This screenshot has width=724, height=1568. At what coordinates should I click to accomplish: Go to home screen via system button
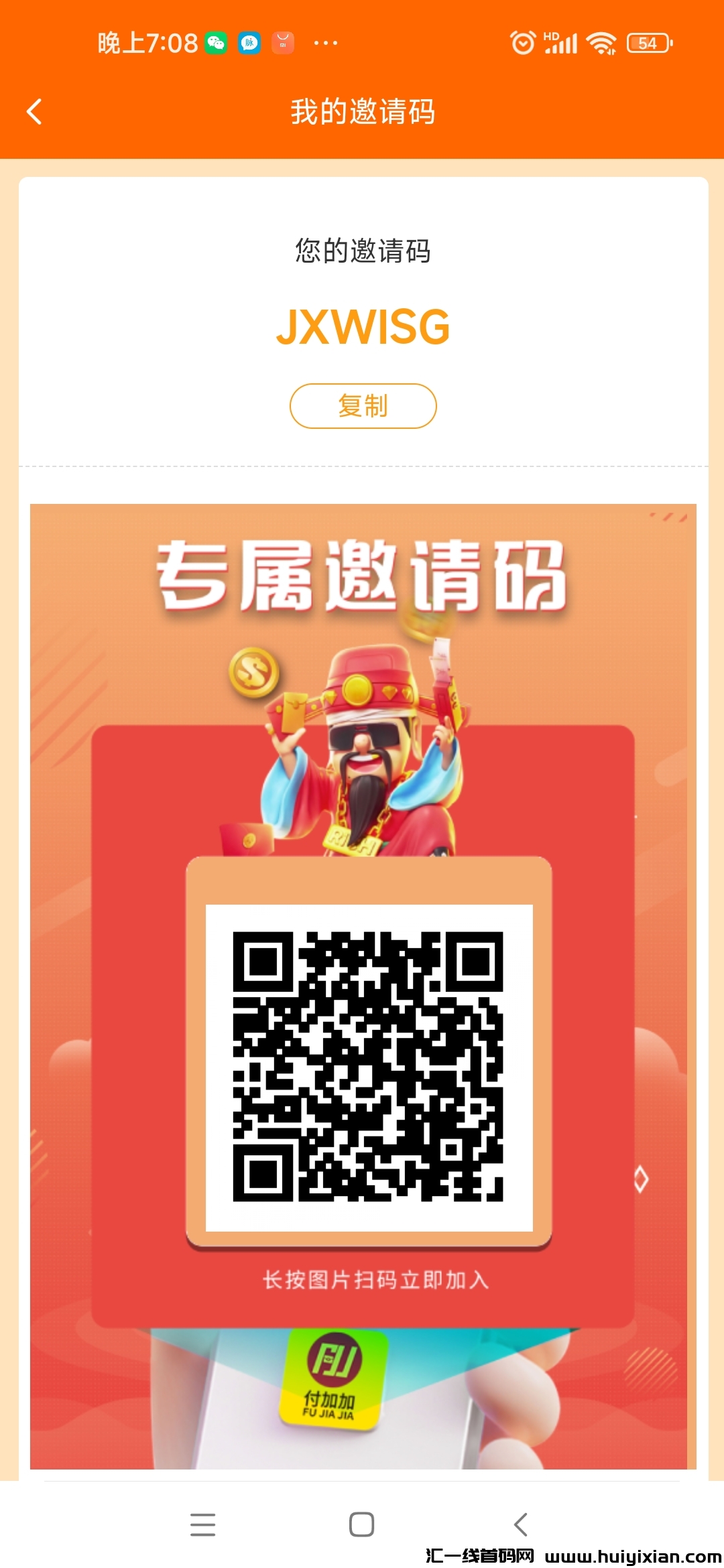point(361,1524)
